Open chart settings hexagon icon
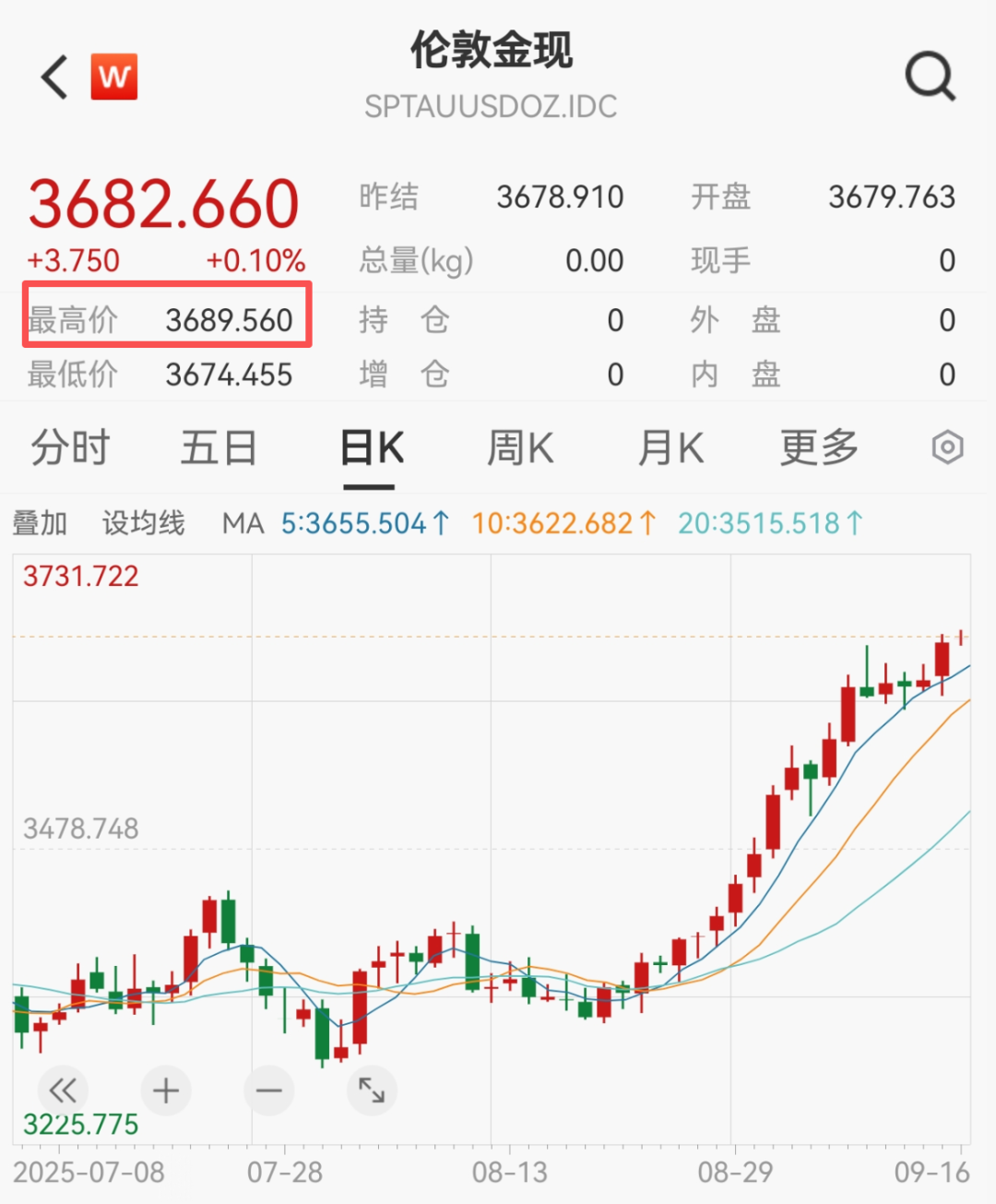 coord(947,448)
